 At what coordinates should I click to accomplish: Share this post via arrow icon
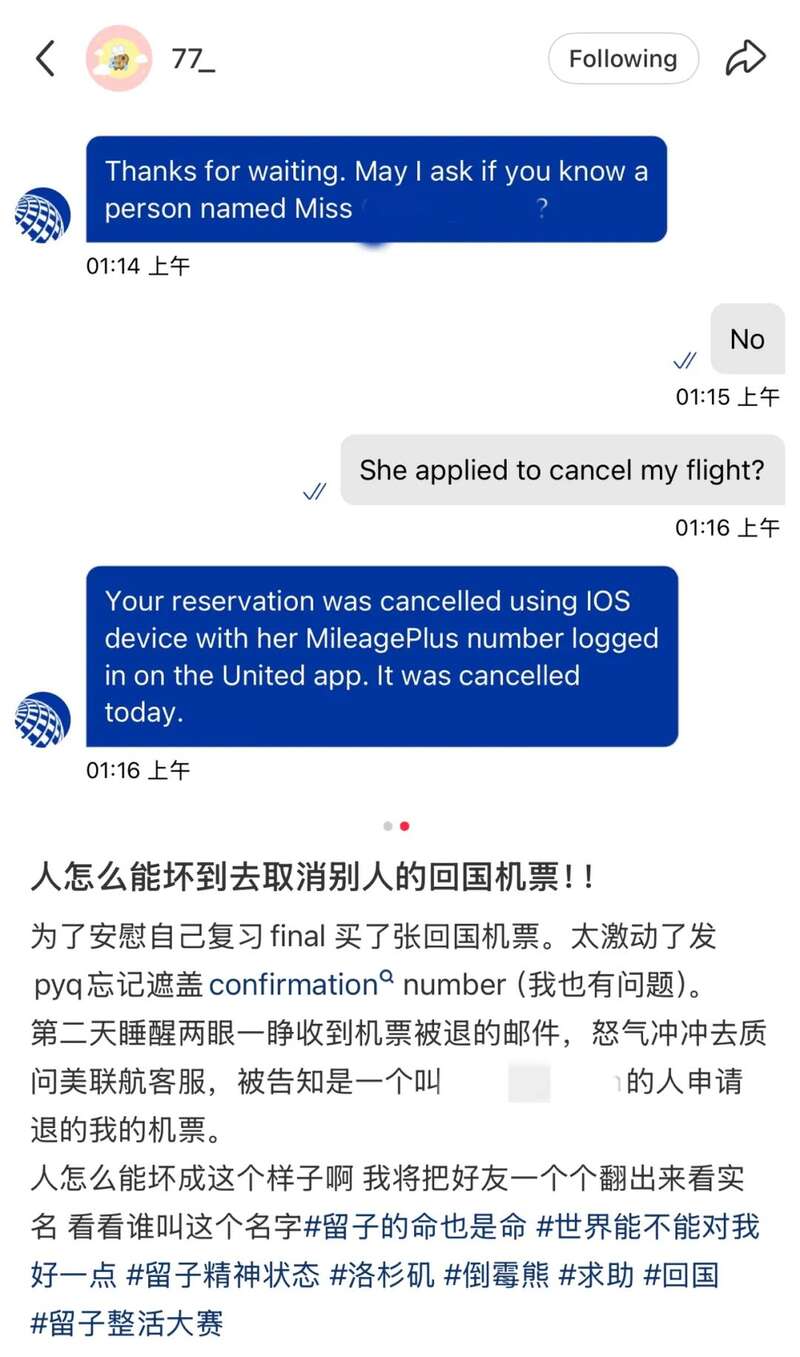click(744, 59)
